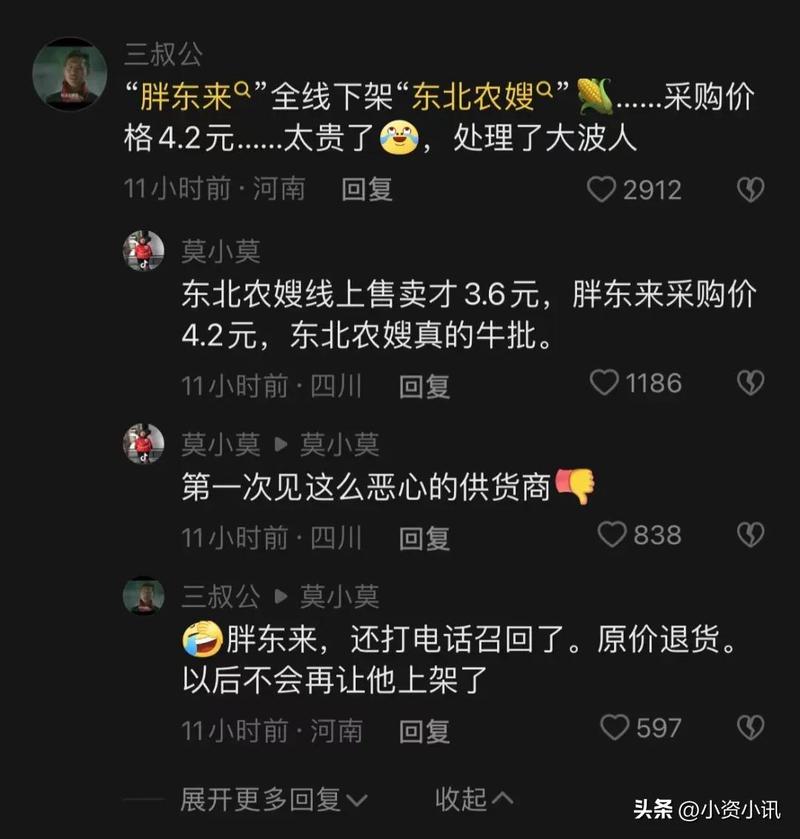Reply to 三叔公's comment about 采购价格4.2元

point(367,188)
